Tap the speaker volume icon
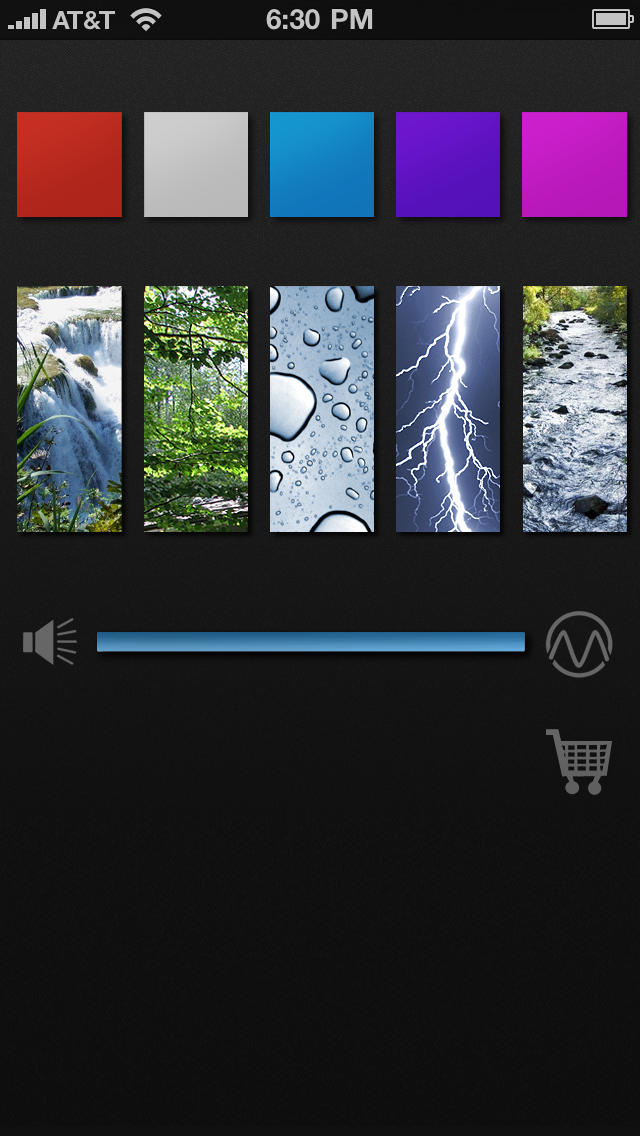The image size is (640, 1136). tap(50, 641)
